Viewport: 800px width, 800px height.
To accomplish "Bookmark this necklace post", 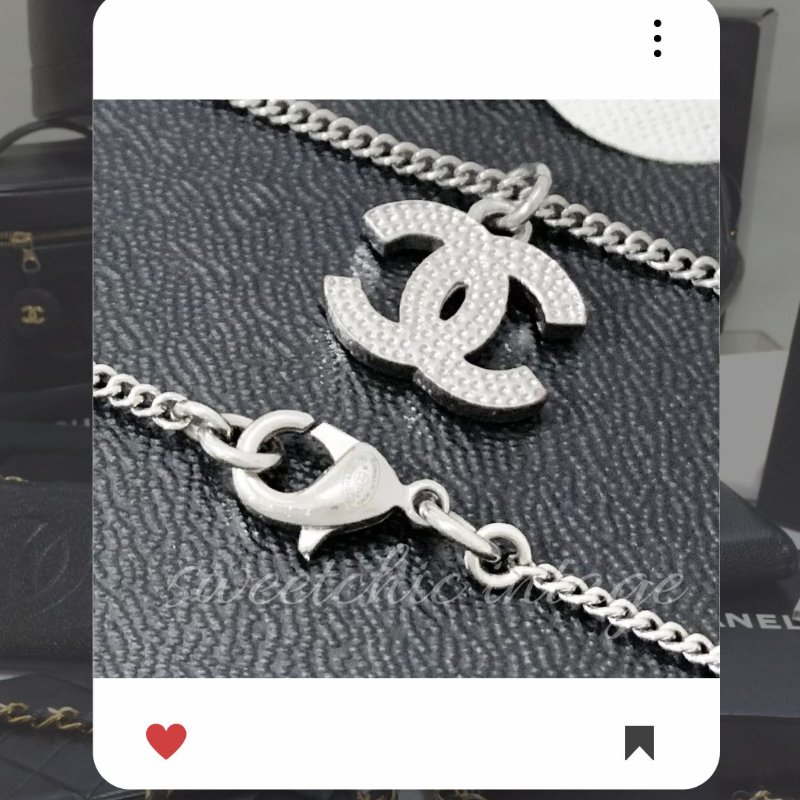I will click(x=639, y=742).
